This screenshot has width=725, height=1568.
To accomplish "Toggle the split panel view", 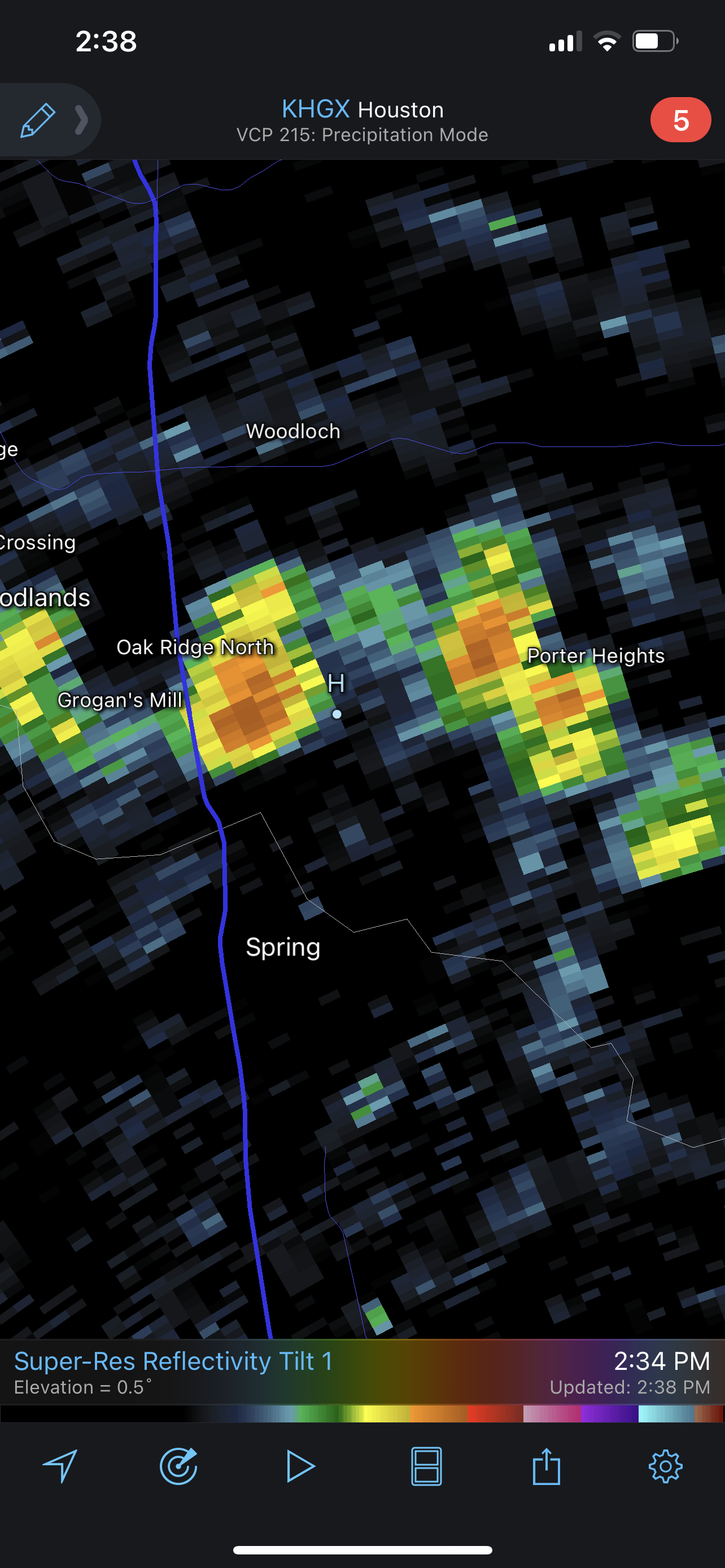I will click(x=426, y=1466).
